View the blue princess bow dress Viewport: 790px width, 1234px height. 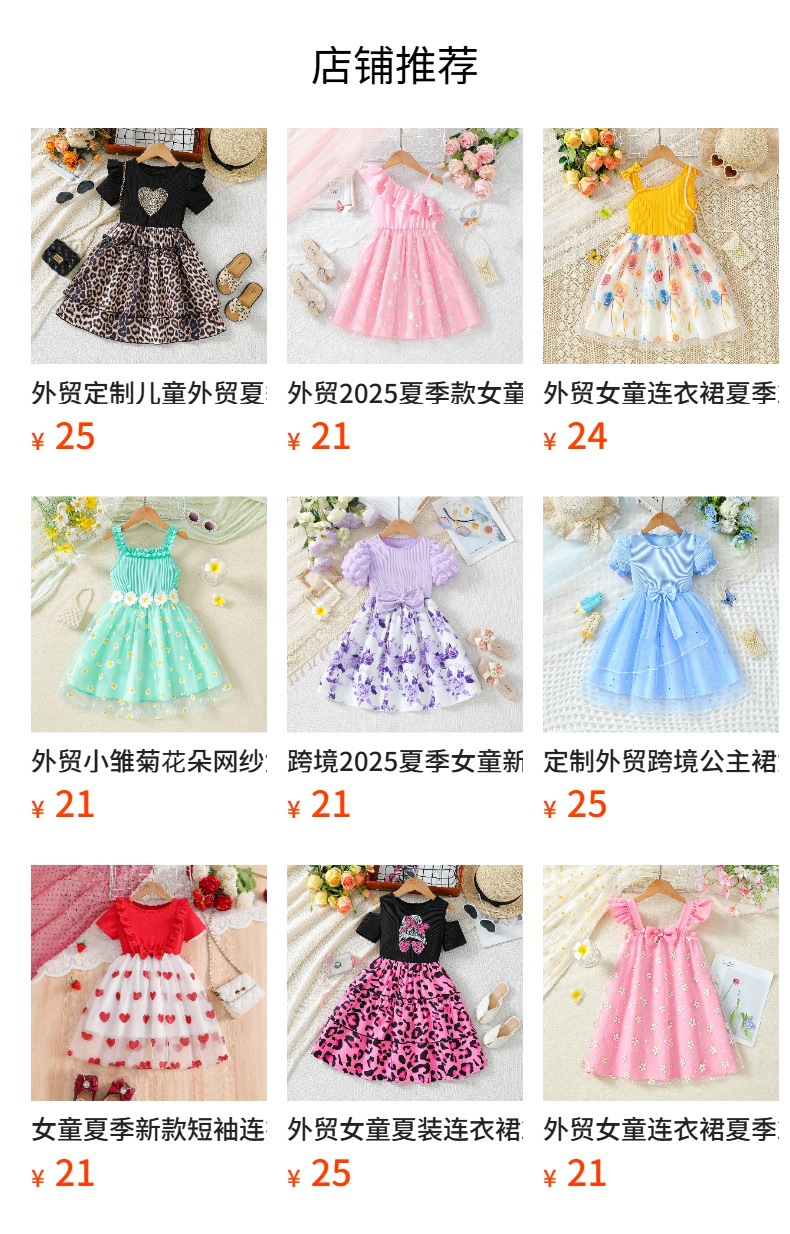coord(660,614)
